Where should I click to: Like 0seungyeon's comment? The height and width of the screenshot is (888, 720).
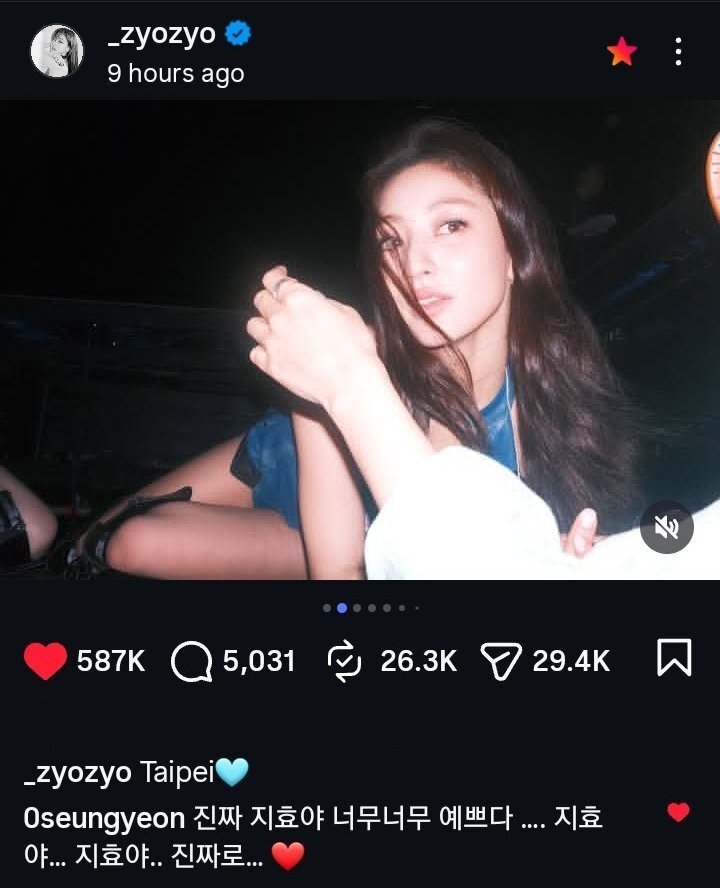pos(678,813)
